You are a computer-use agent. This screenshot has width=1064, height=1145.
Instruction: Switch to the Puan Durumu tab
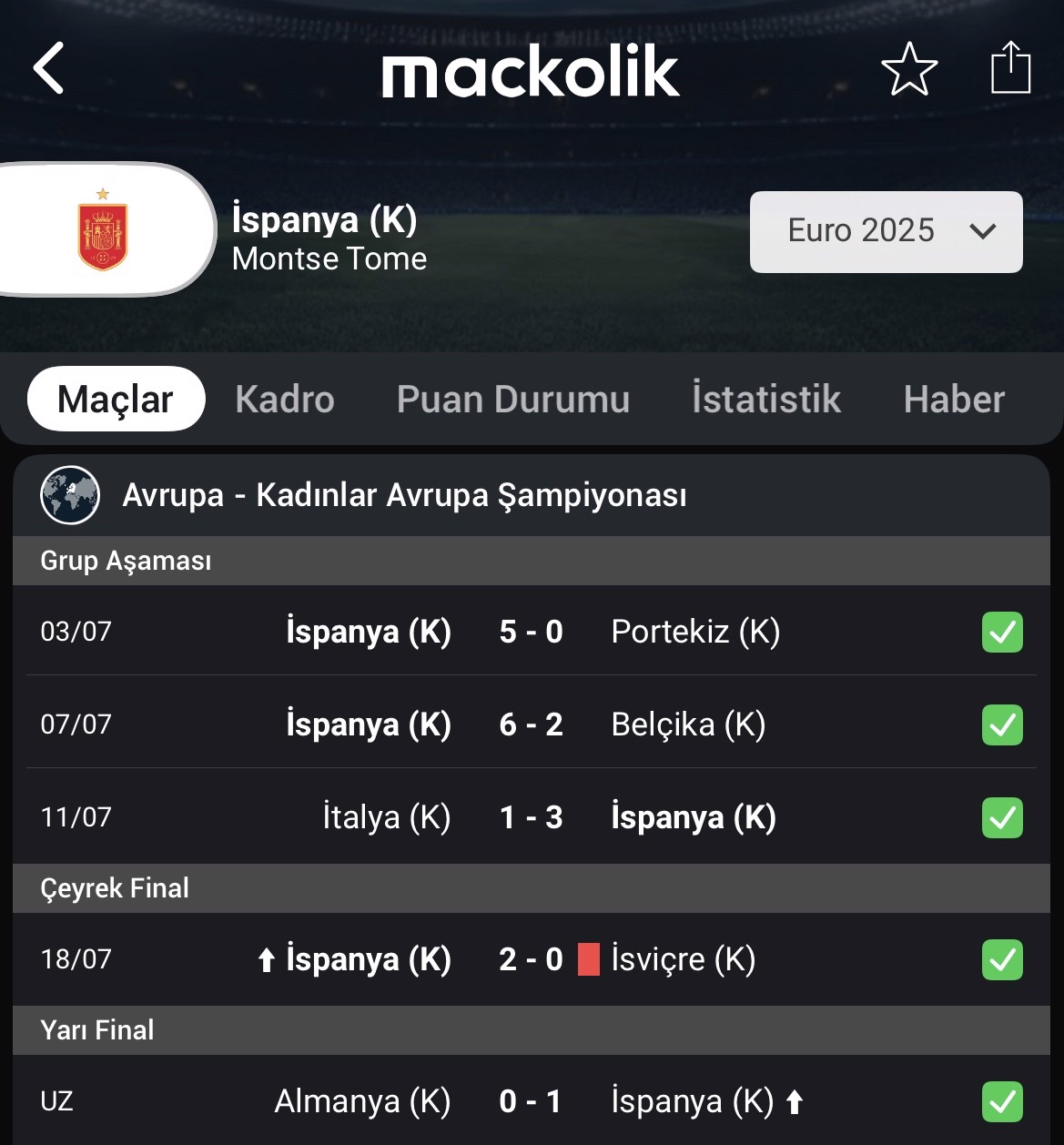pyautogui.click(x=512, y=399)
